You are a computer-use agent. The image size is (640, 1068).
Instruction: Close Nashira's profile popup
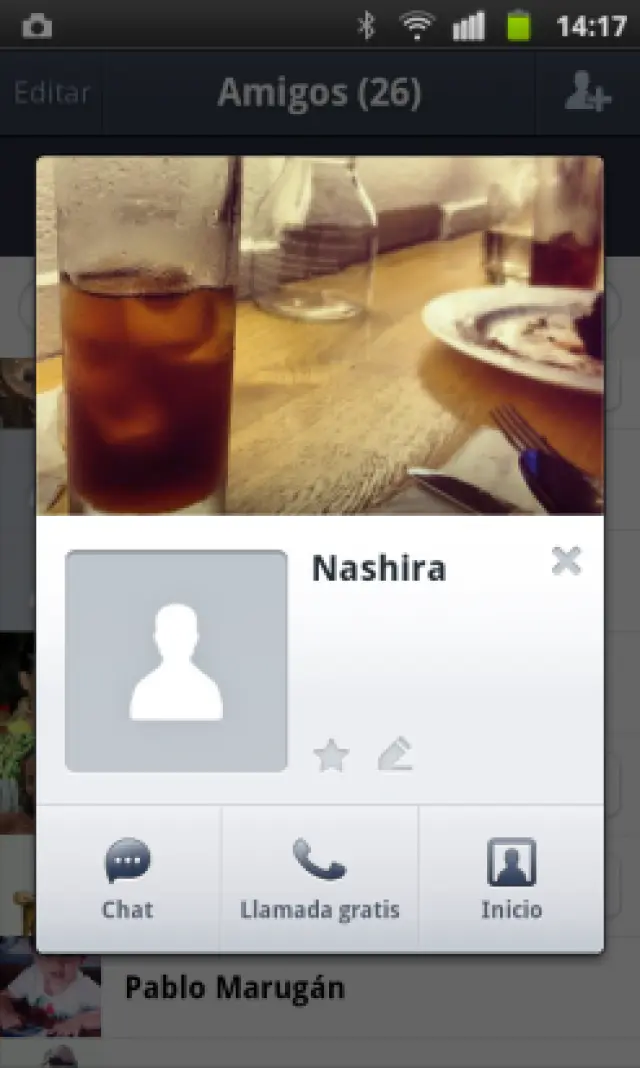566,562
